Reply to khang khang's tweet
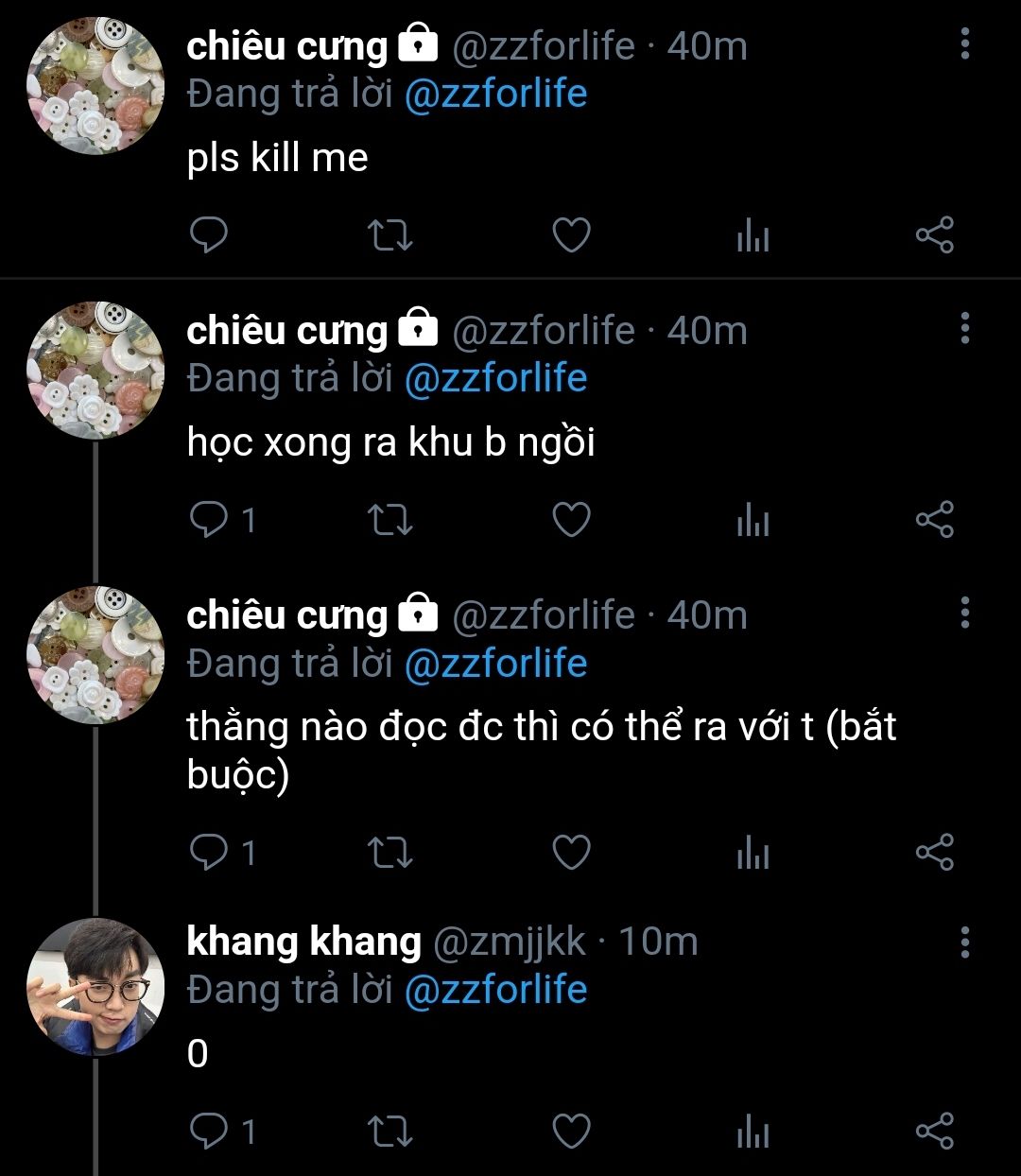The image size is (1021, 1176). (208, 1131)
